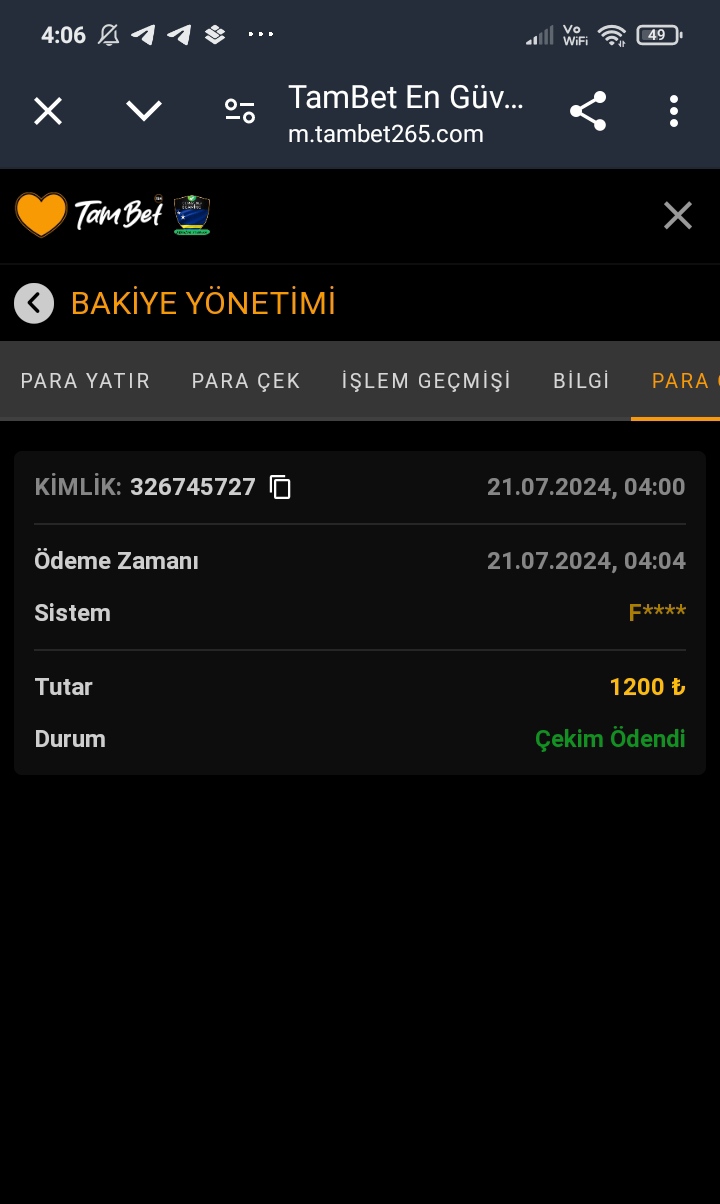Switch to the Para Yatır tab

tap(85, 381)
